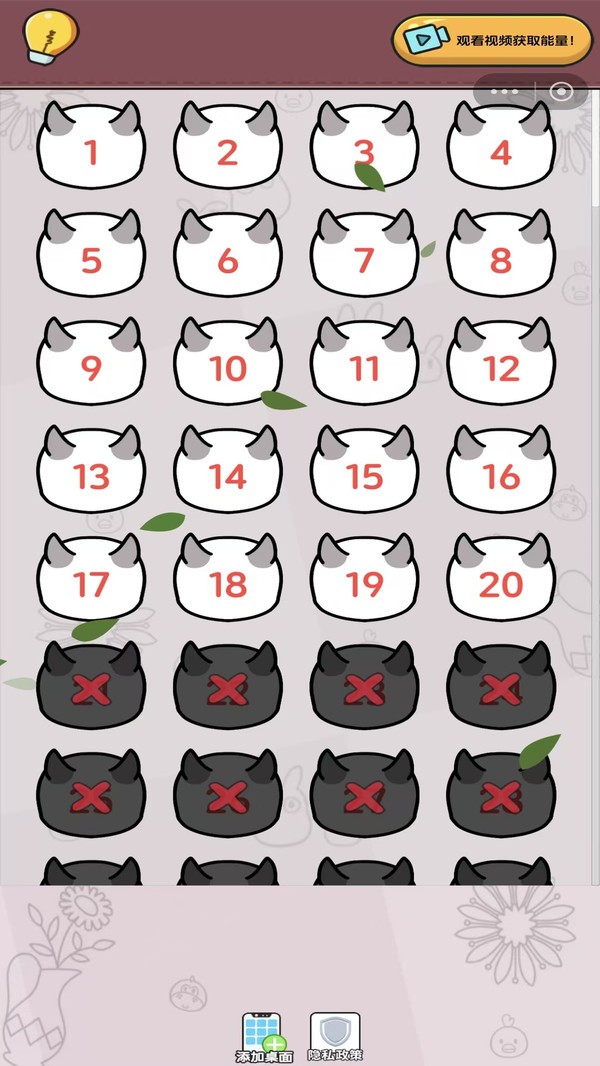600x1066 pixels.
Task: Play level 16
Action: (x=501, y=469)
